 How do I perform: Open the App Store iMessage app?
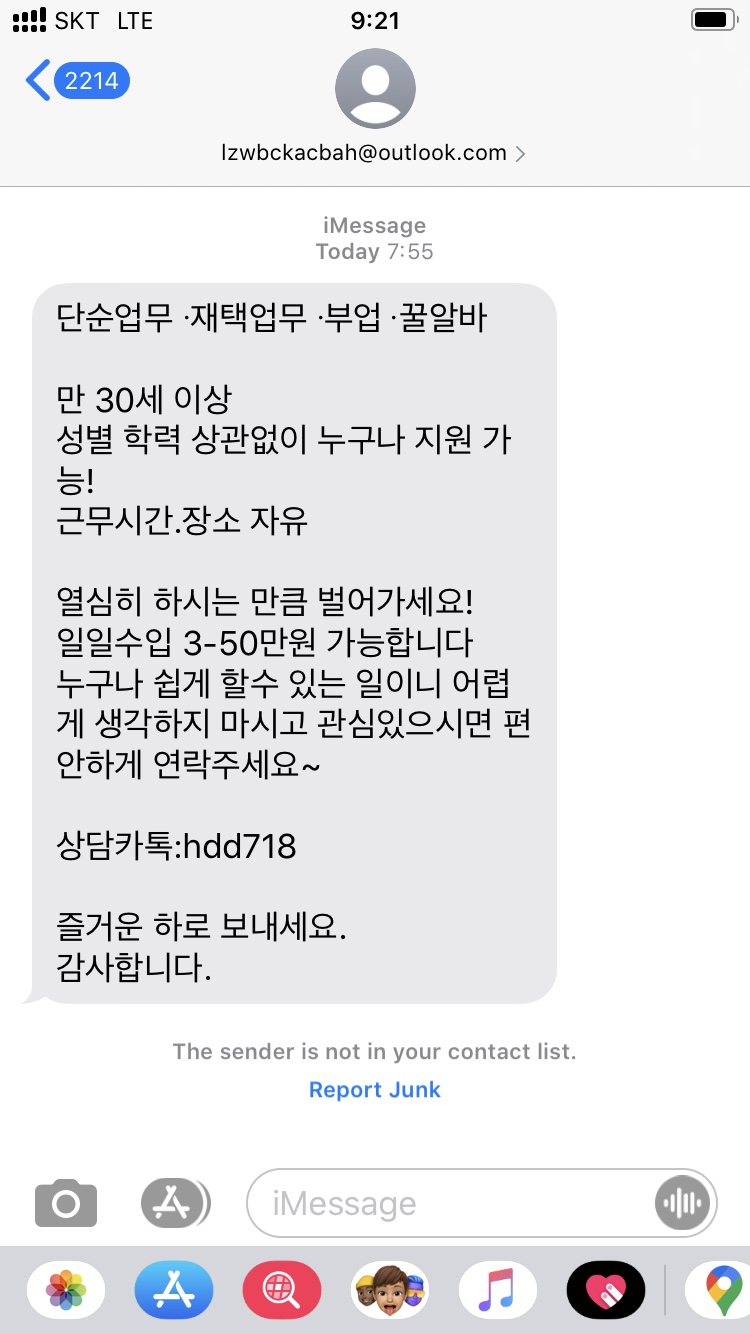[x=174, y=1290]
